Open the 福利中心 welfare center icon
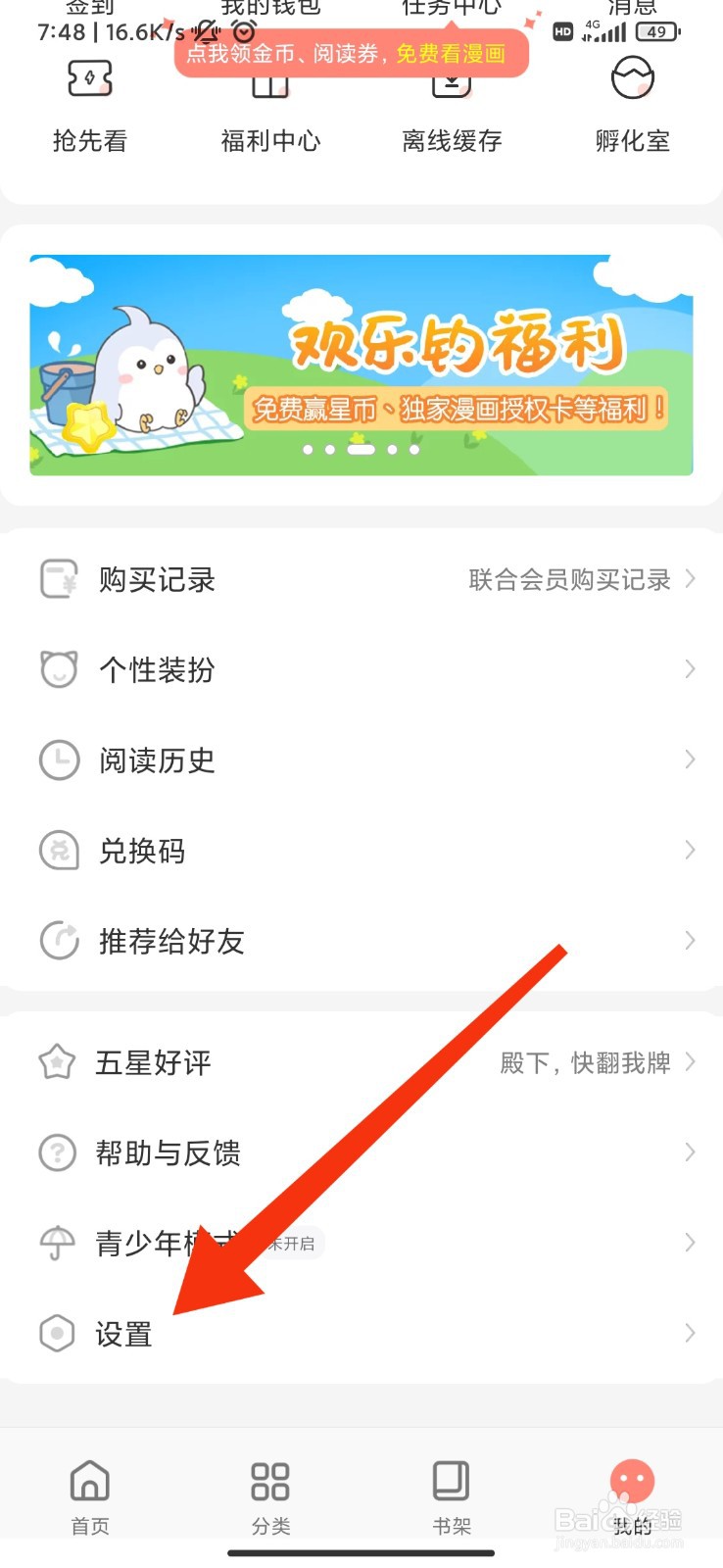 [x=269, y=83]
